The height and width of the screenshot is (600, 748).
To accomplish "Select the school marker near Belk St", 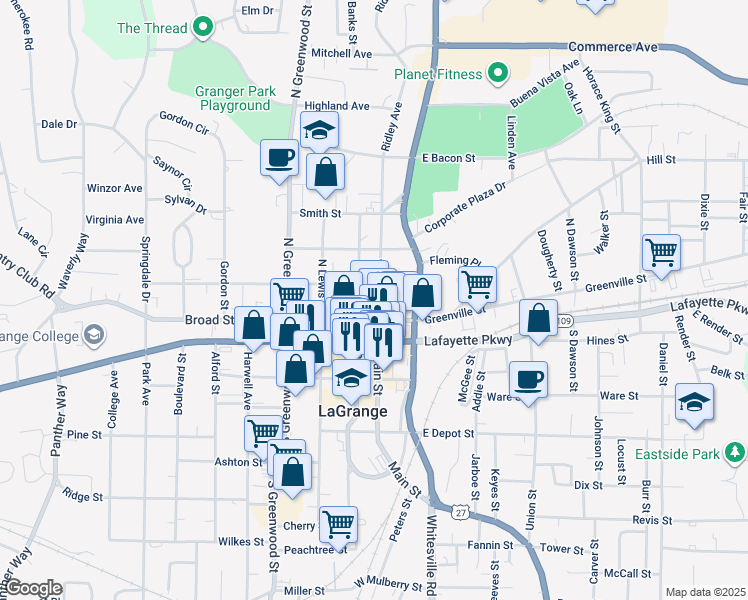I will click(x=694, y=401).
